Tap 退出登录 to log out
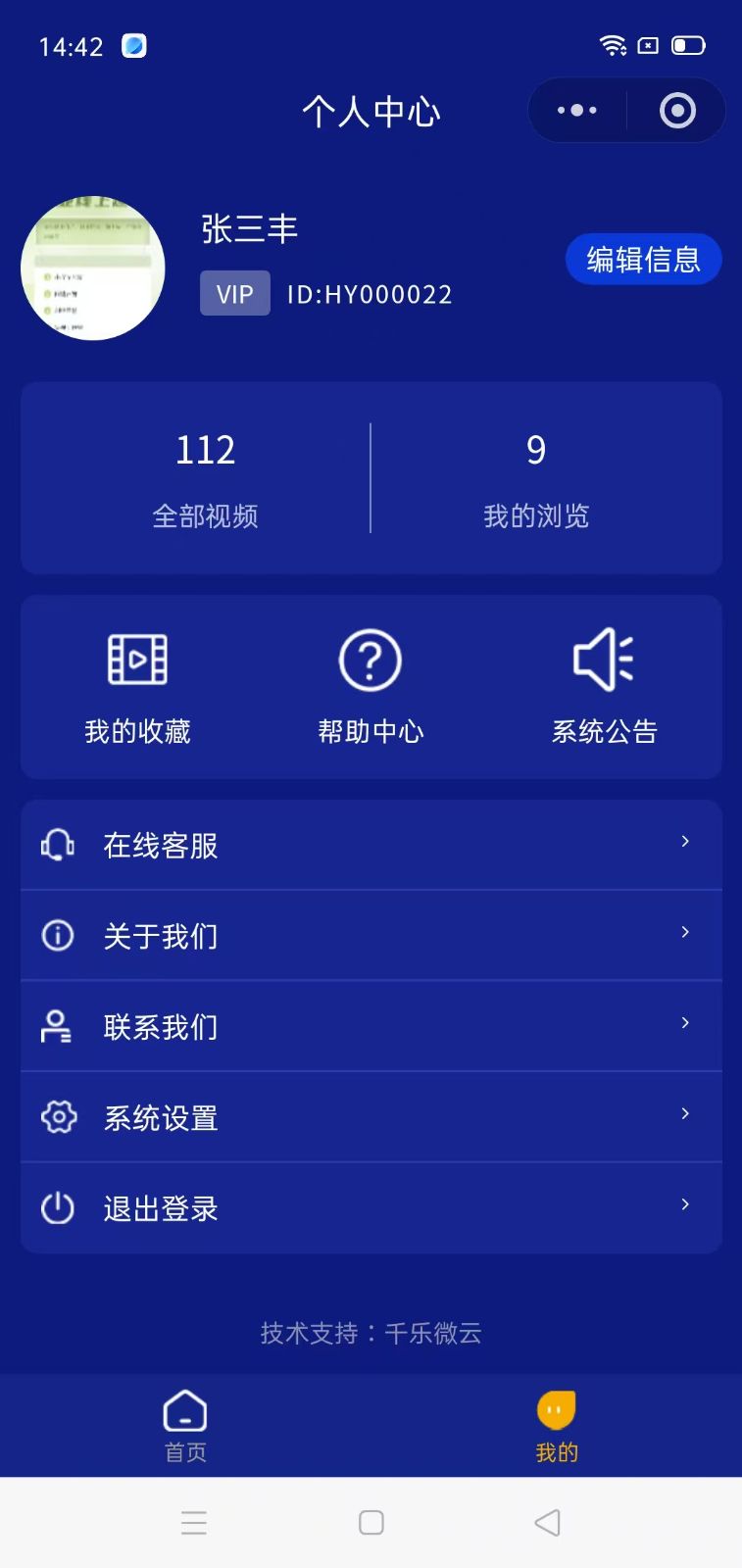The image size is (742, 1568). tap(371, 1208)
